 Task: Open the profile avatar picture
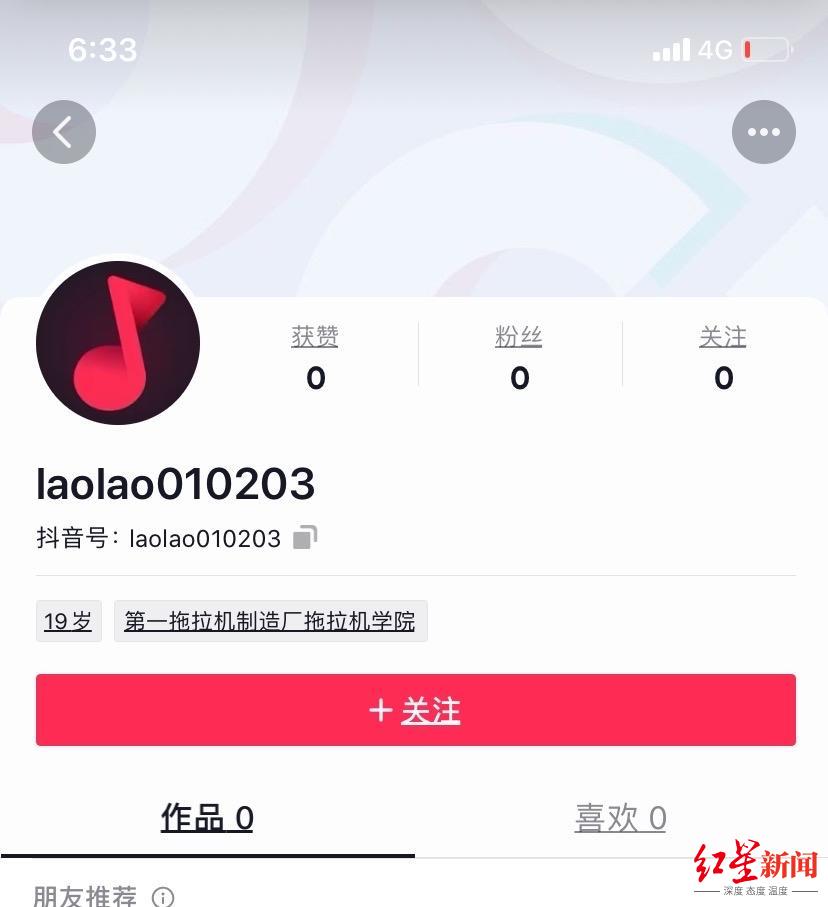(118, 343)
